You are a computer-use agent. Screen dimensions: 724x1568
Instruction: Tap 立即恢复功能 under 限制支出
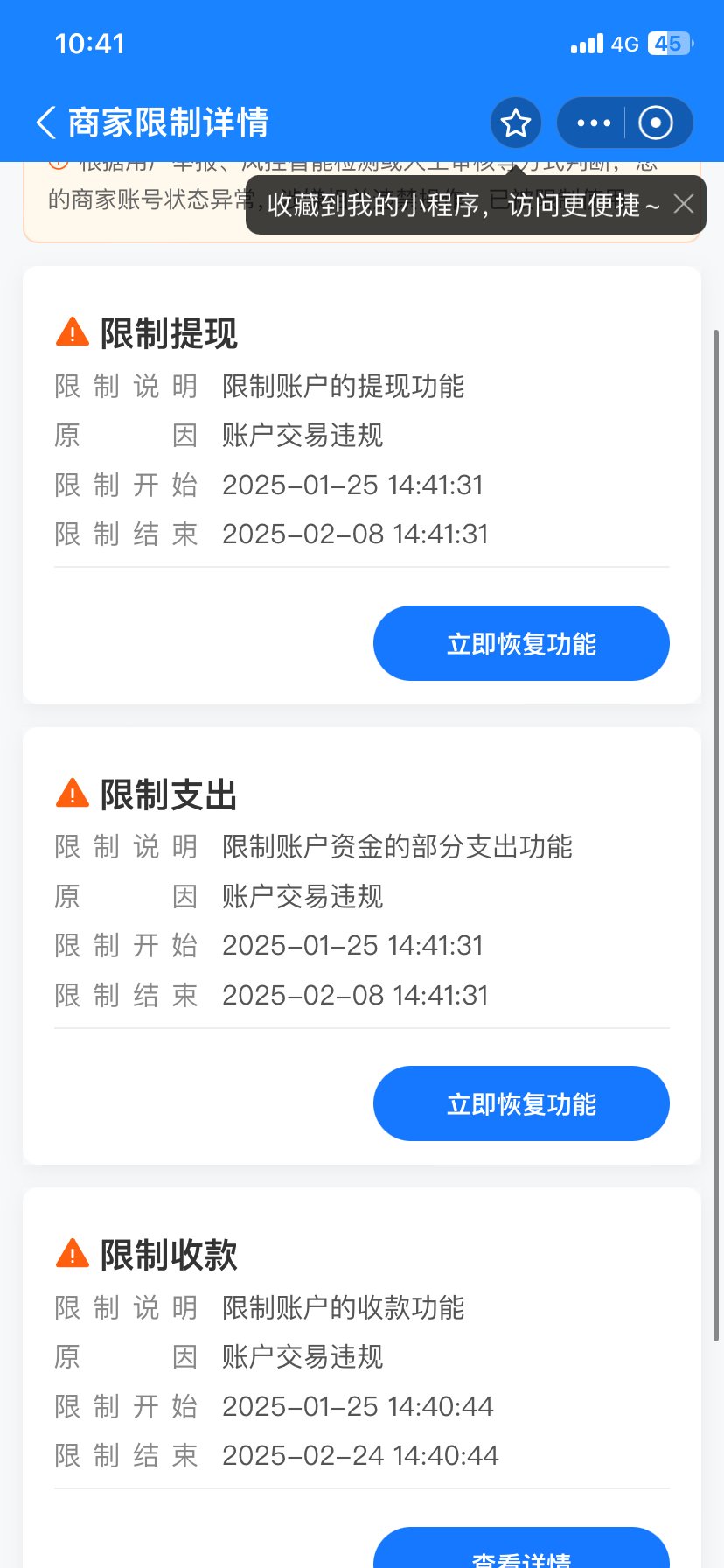click(x=521, y=1103)
